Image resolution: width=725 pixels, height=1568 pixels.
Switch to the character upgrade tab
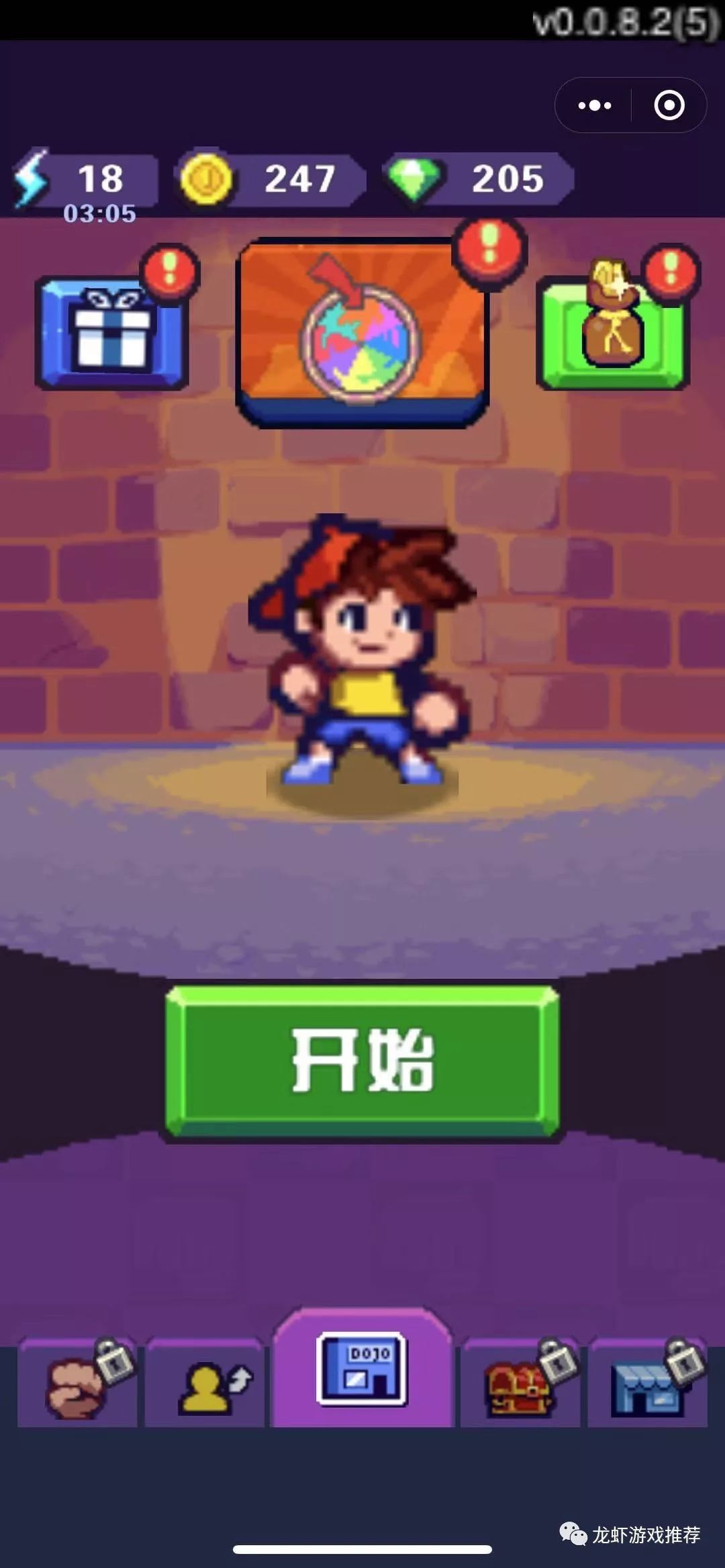[x=205, y=1383]
